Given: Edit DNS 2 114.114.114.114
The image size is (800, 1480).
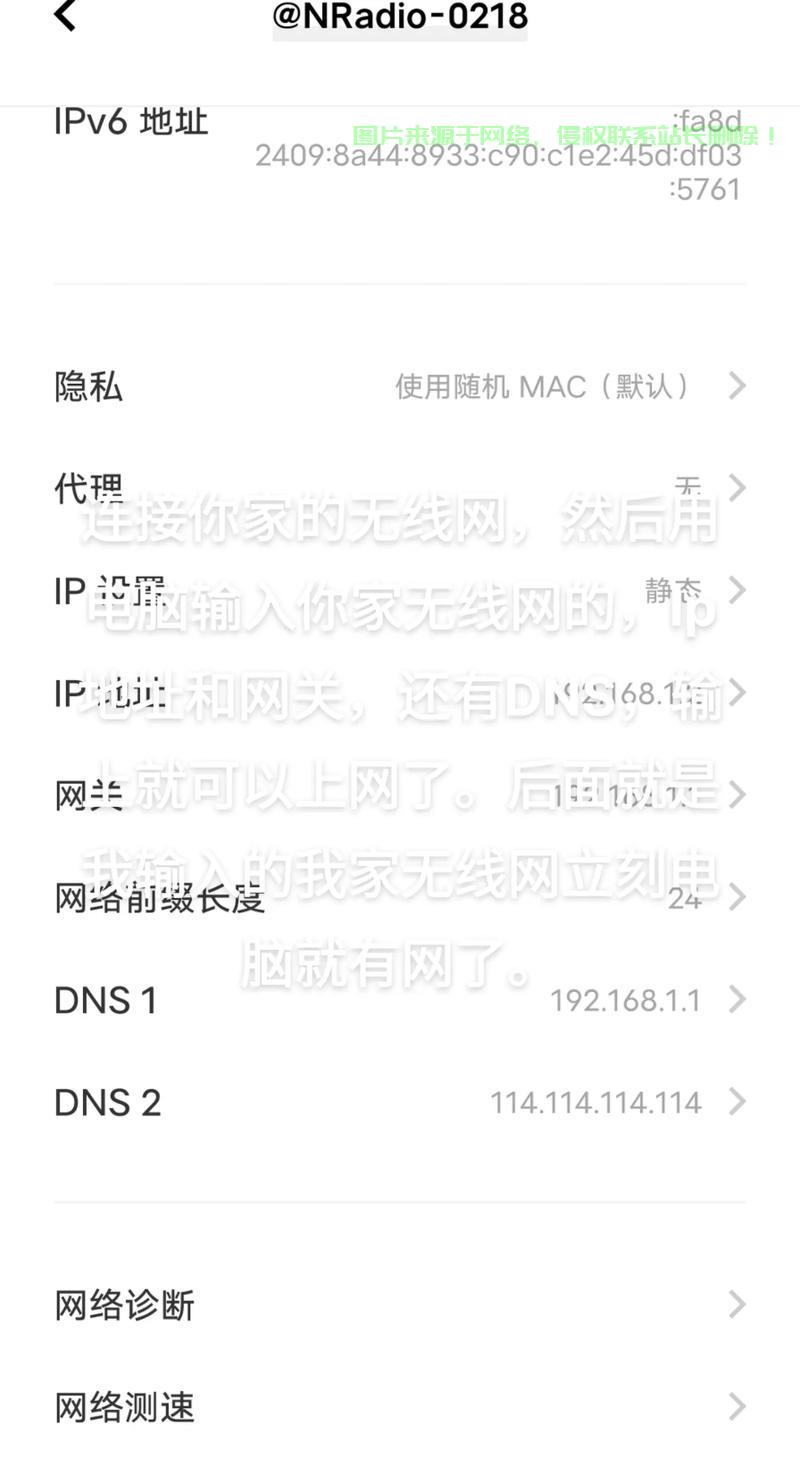Looking at the screenshot, I should 400,1102.
